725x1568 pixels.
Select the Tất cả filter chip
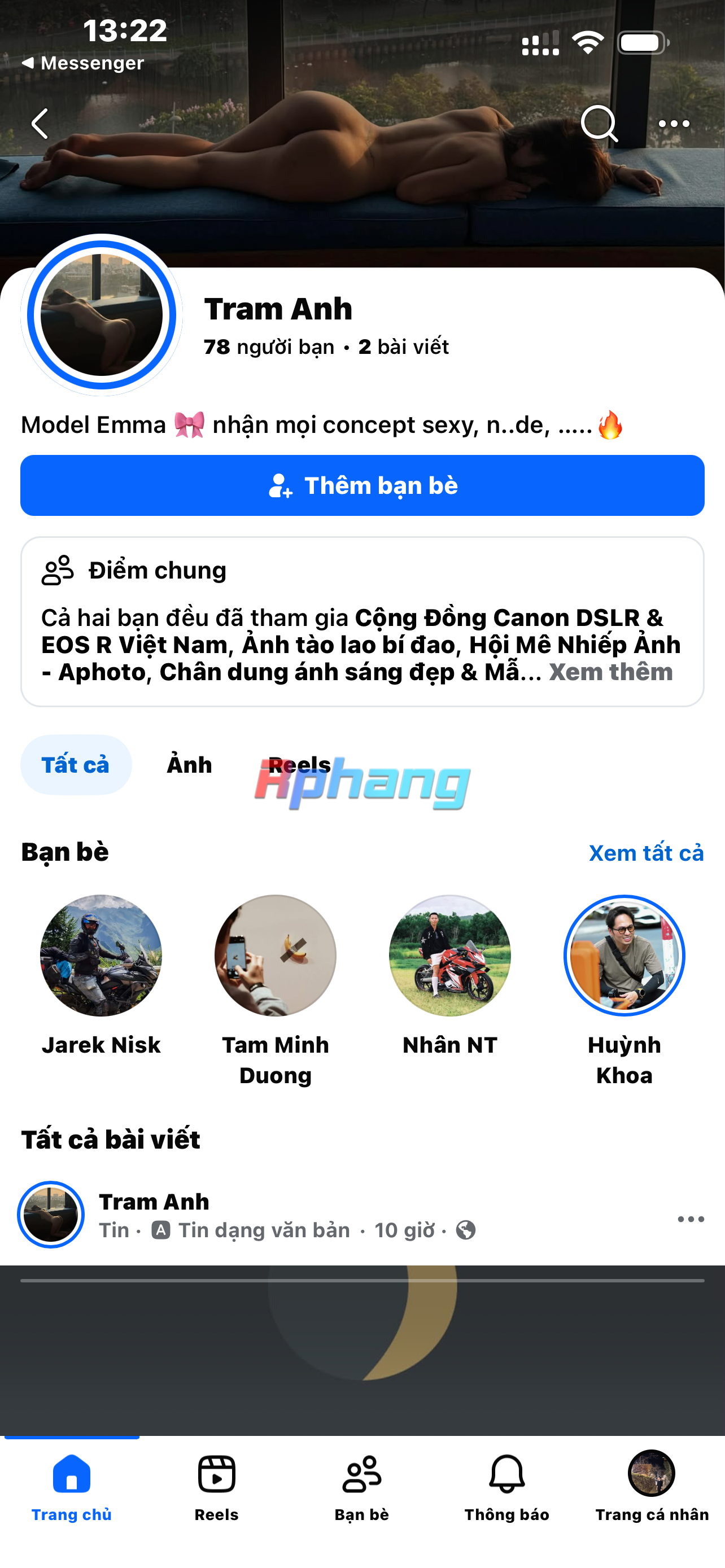pos(76,764)
